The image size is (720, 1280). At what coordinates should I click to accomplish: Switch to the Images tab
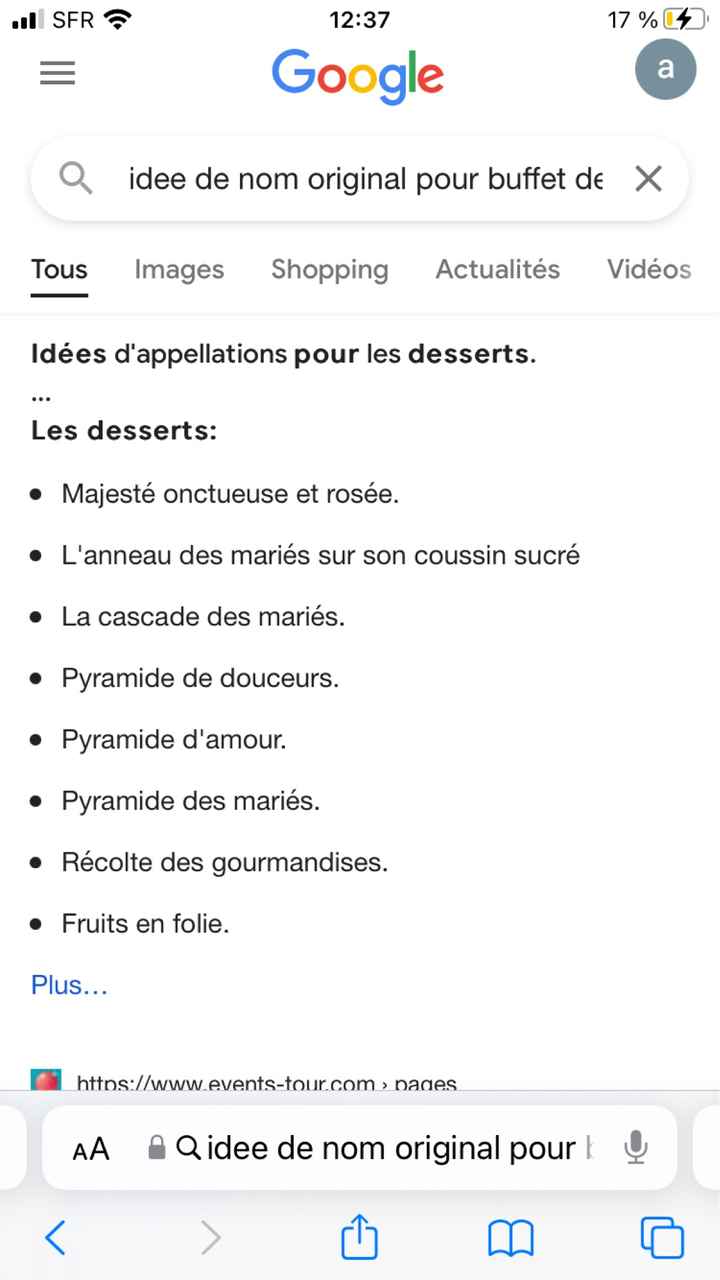click(179, 269)
